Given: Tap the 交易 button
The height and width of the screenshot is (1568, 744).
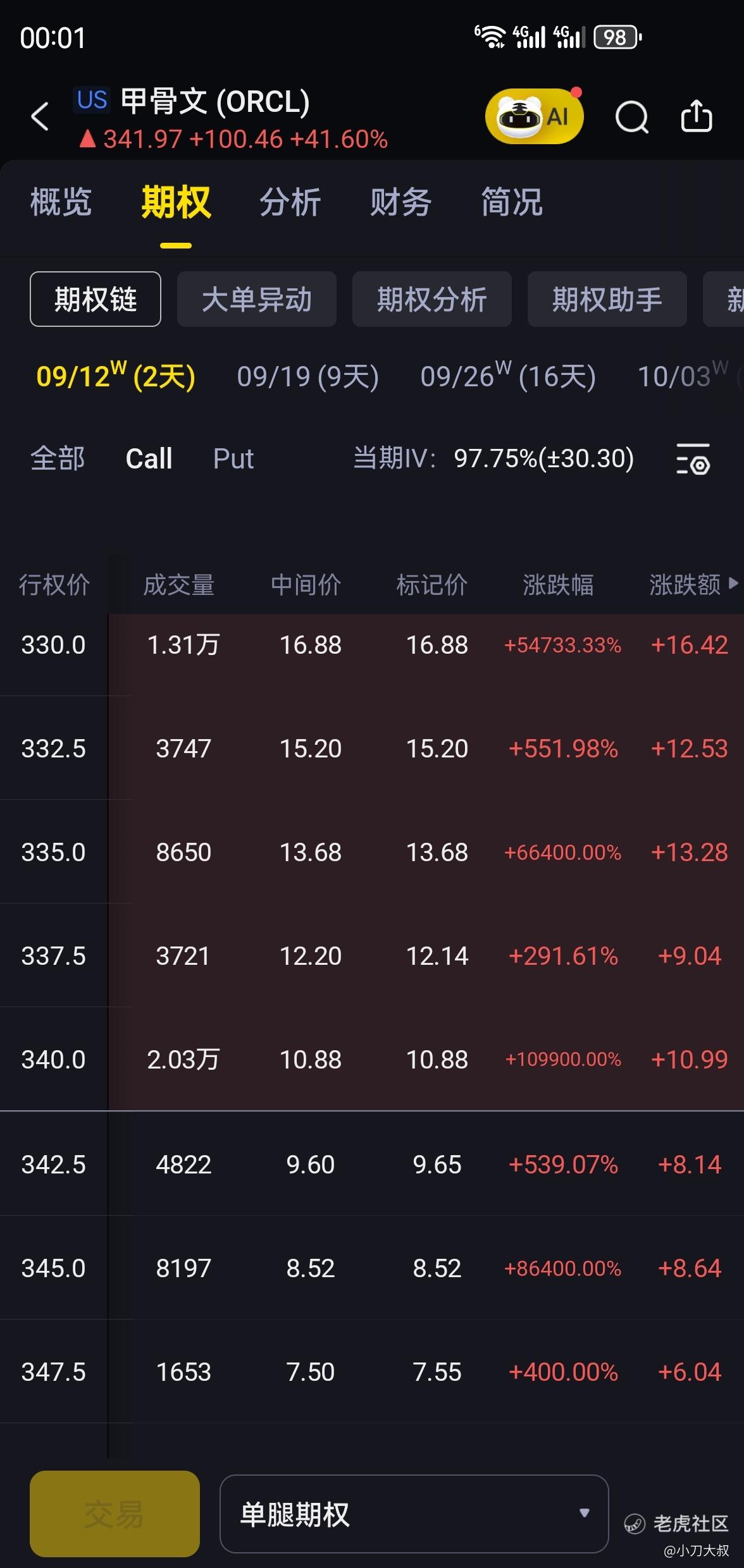Looking at the screenshot, I should tap(115, 1514).
